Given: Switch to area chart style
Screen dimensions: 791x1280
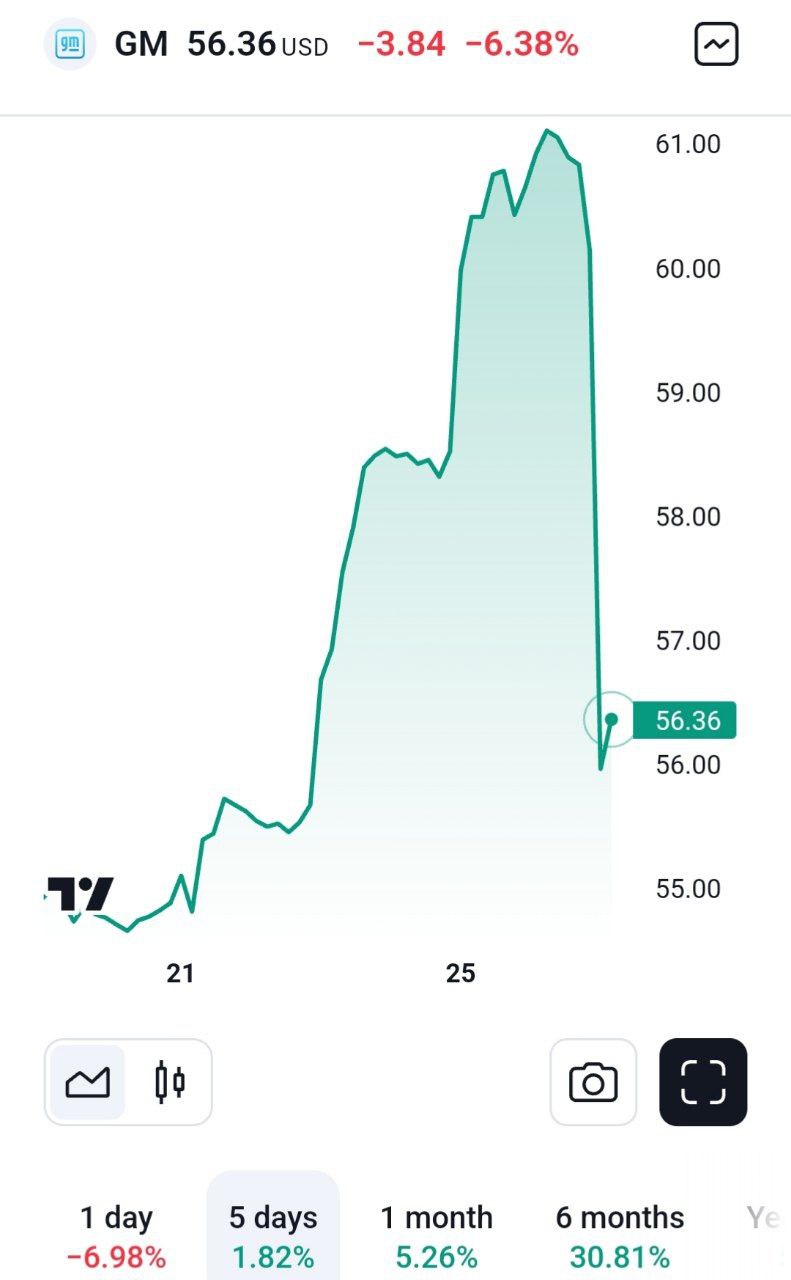Looking at the screenshot, I should pos(88,1082).
